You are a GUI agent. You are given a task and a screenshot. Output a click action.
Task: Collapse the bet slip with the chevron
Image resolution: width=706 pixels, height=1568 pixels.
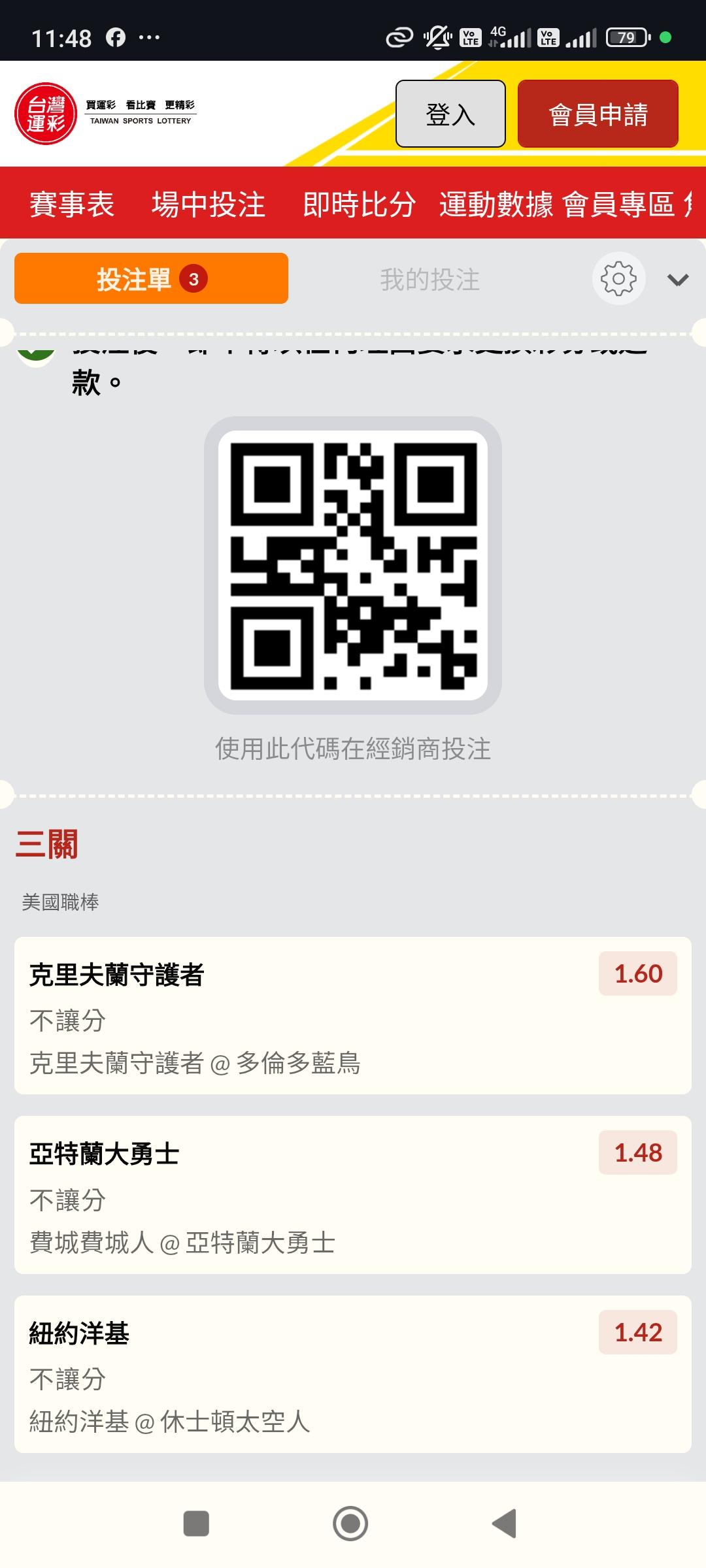click(x=678, y=280)
